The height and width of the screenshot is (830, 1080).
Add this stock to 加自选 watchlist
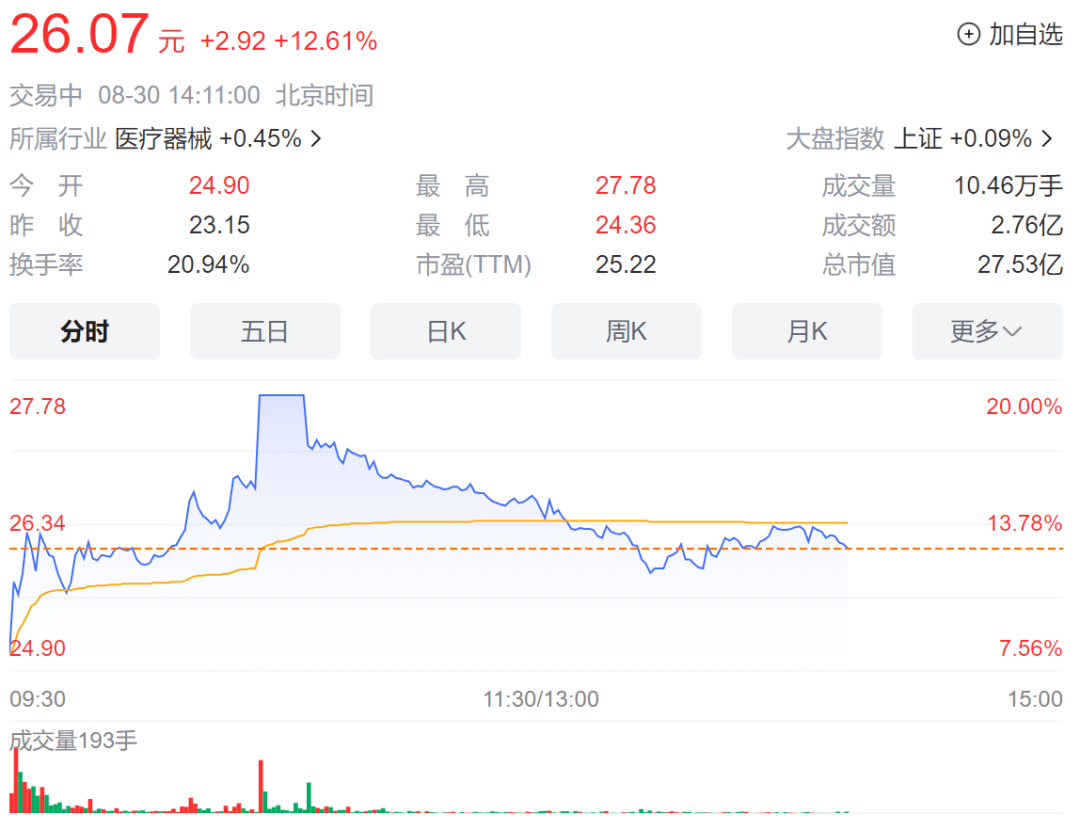[1010, 35]
